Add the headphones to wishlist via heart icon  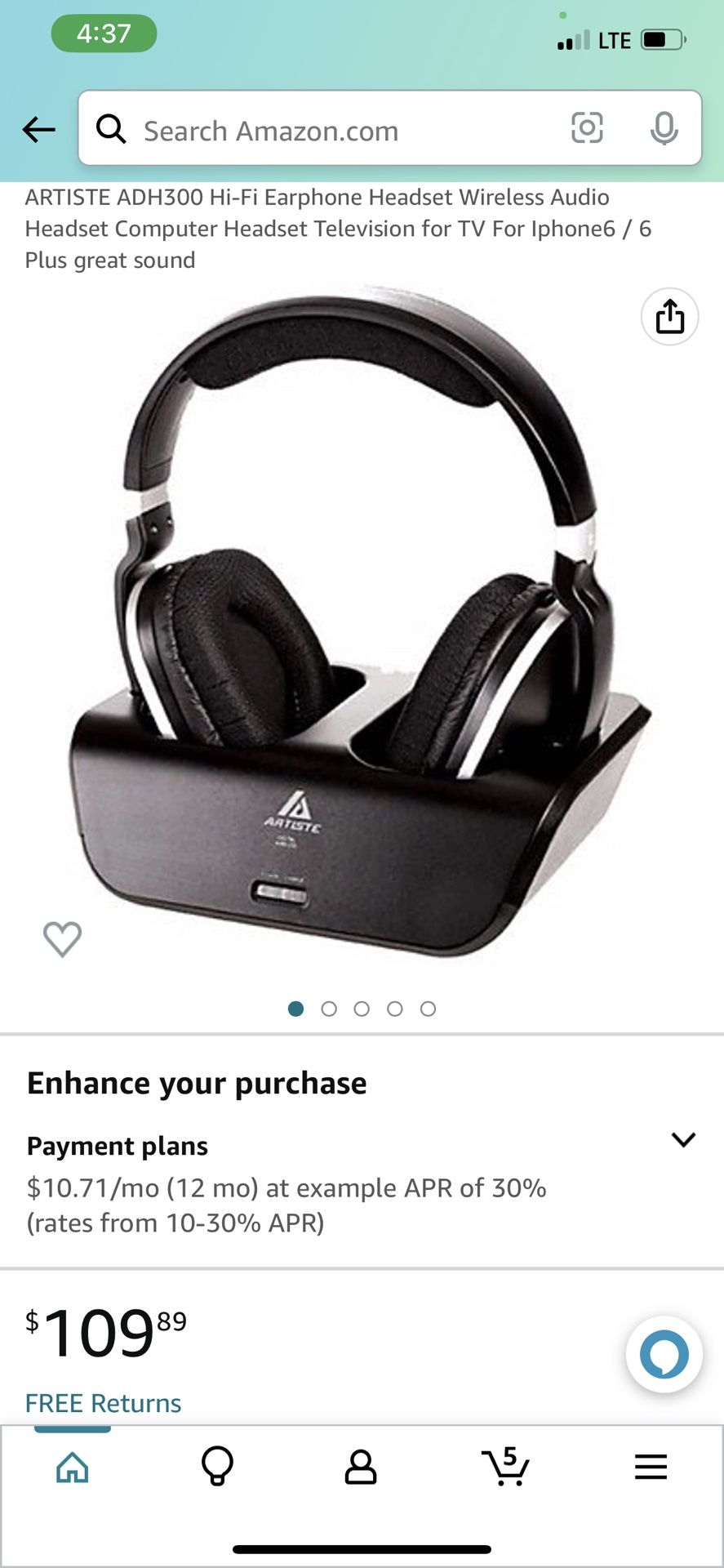click(x=62, y=939)
